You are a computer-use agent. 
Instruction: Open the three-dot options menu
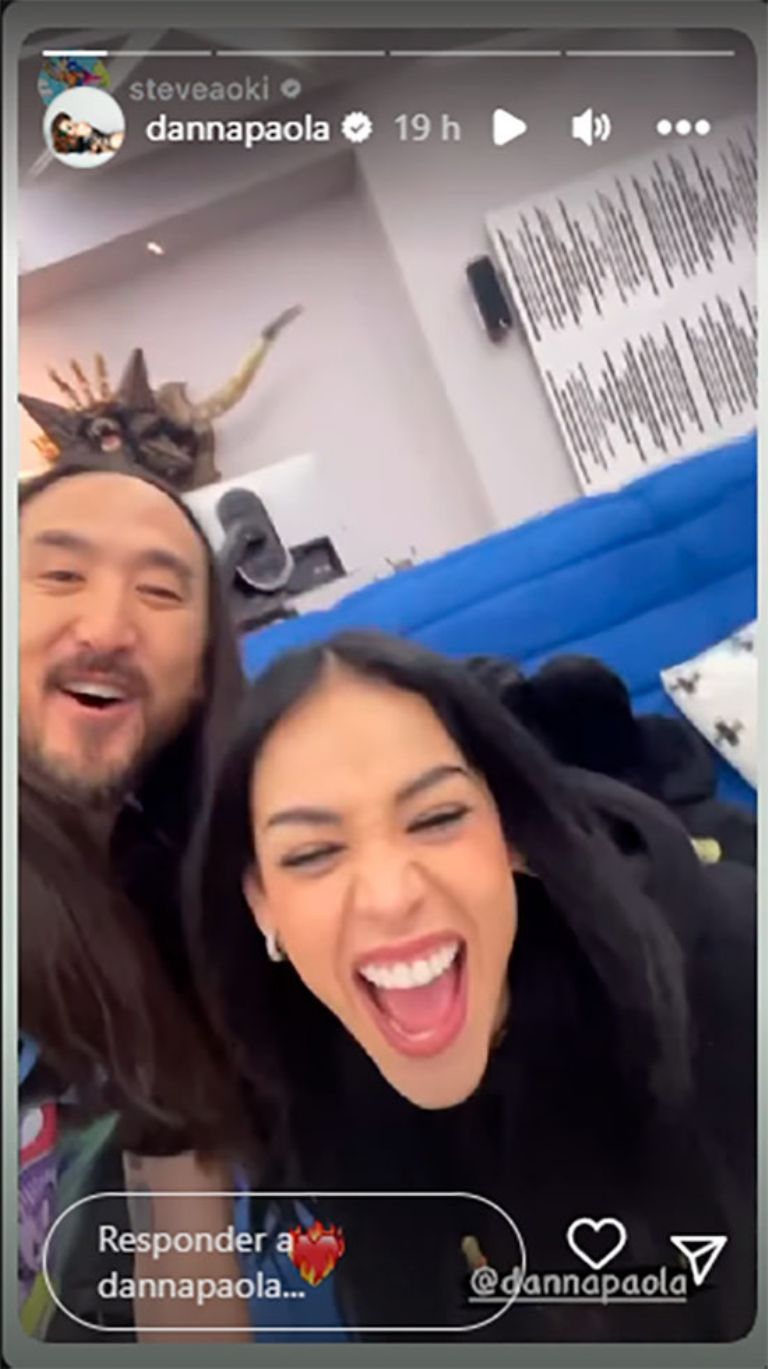(x=683, y=128)
